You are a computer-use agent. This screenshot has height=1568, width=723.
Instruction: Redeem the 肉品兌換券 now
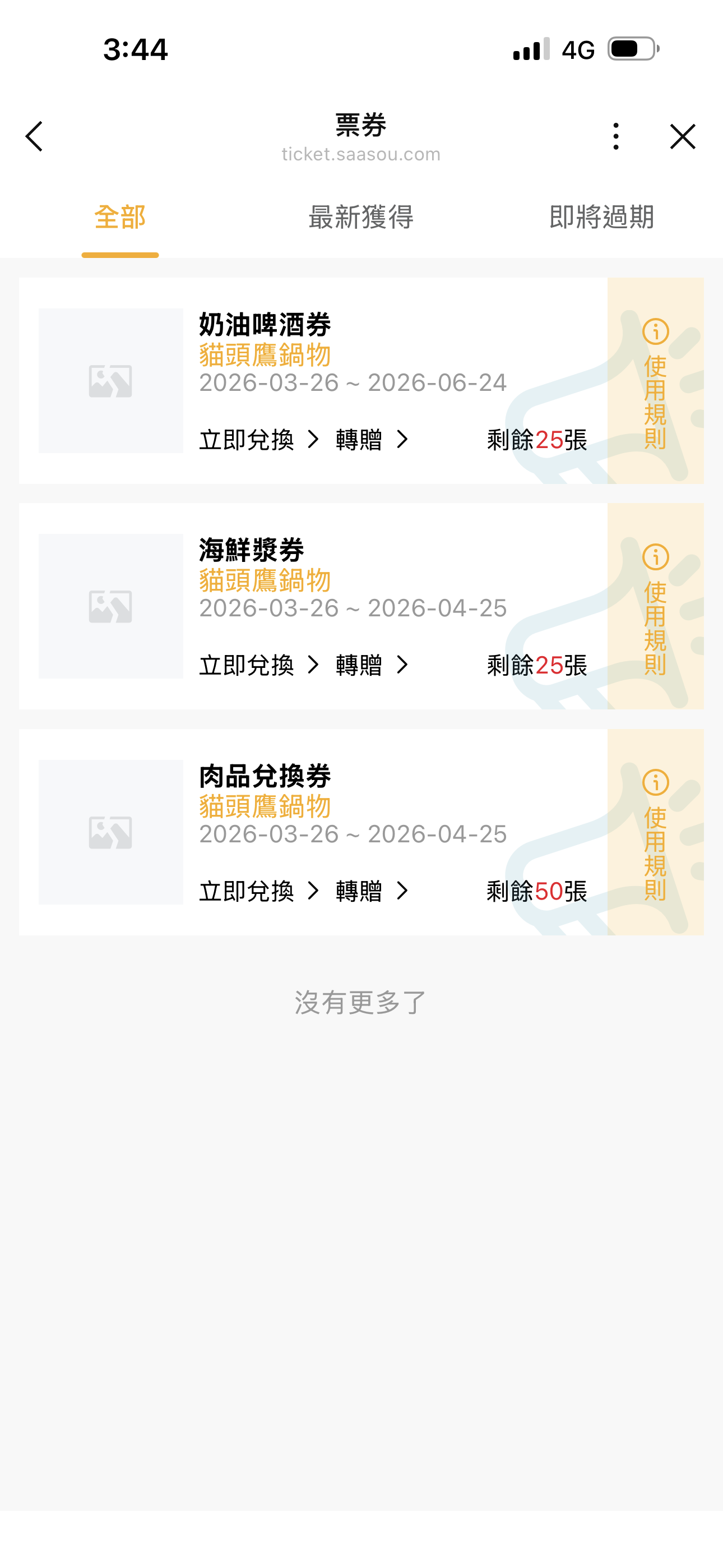pos(258,891)
